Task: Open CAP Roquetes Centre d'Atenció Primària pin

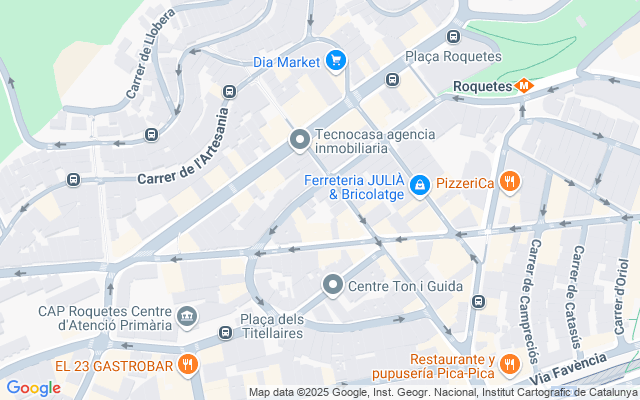Action: (x=187, y=316)
